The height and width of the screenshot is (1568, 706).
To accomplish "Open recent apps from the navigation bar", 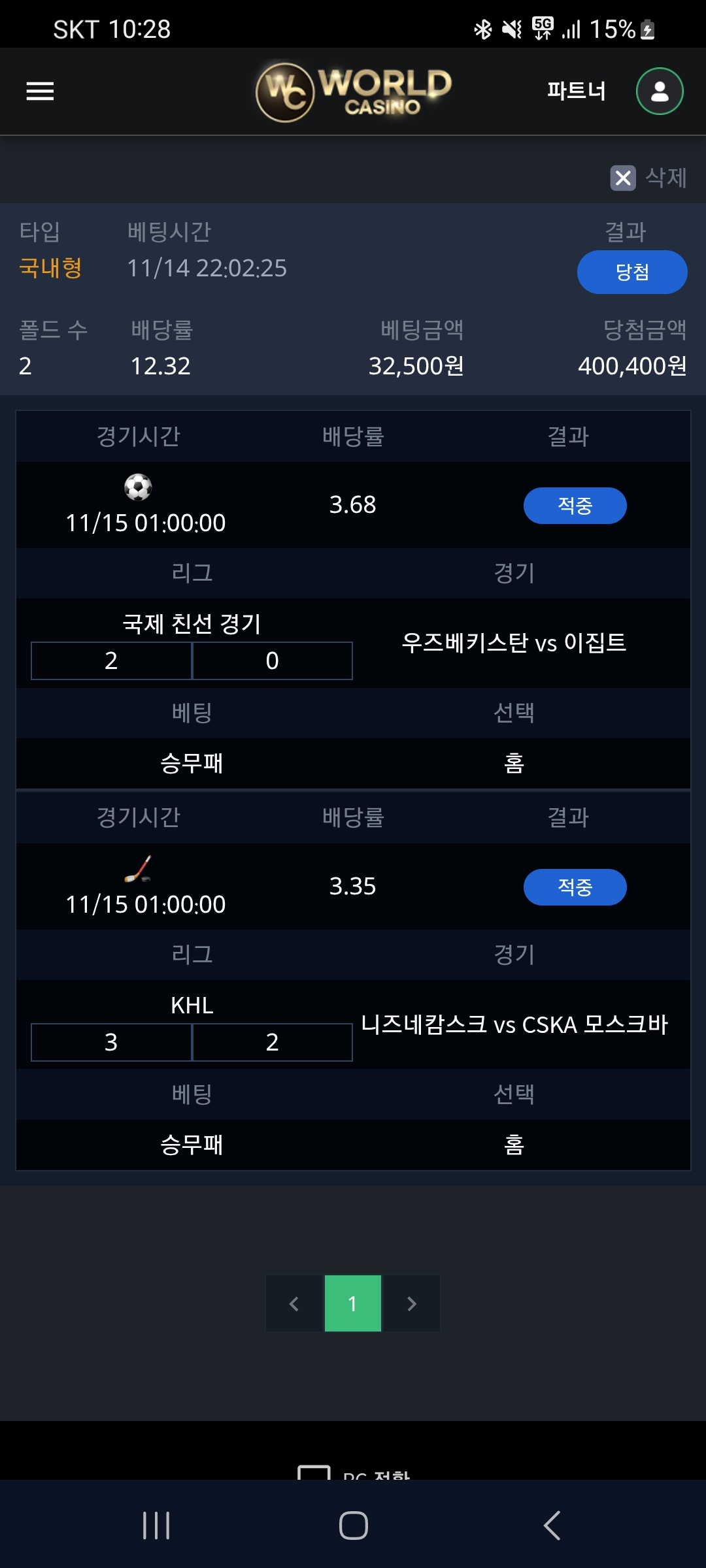I will pyautogui.click(x=156, y=1526).
